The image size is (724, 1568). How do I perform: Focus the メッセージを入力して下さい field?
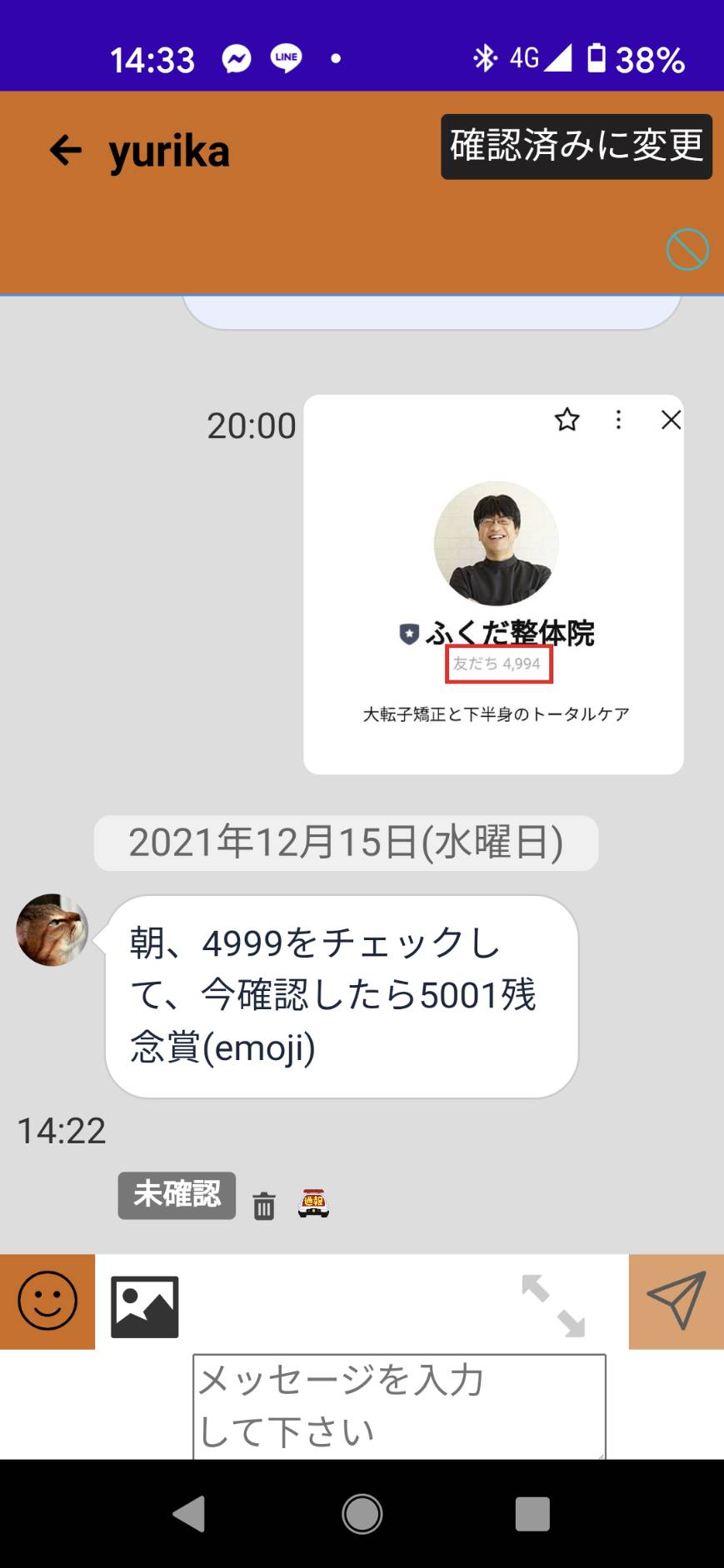[x=399, y=1406]
